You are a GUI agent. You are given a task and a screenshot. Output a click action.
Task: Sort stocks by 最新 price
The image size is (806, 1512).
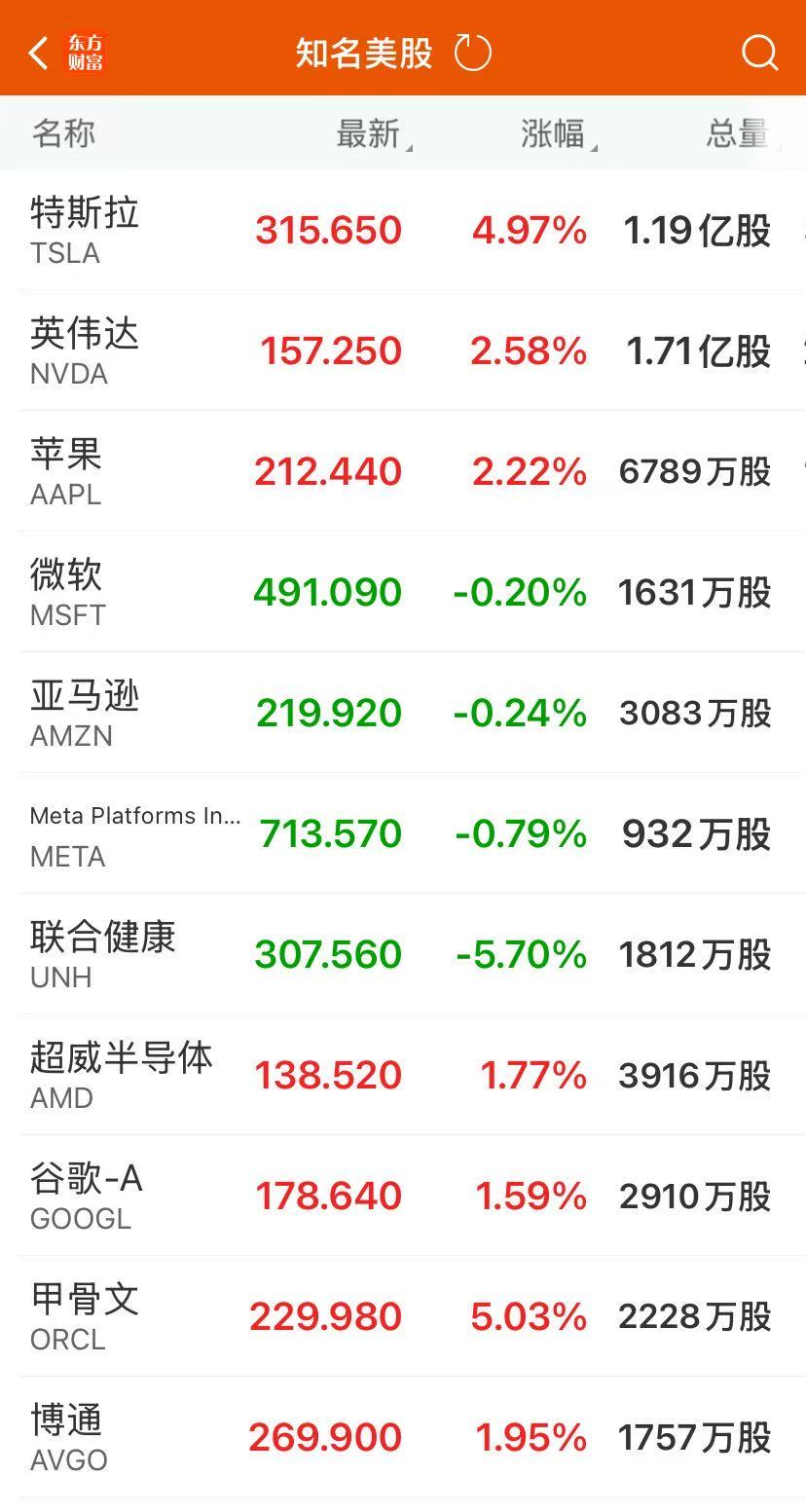coord(370,134)
